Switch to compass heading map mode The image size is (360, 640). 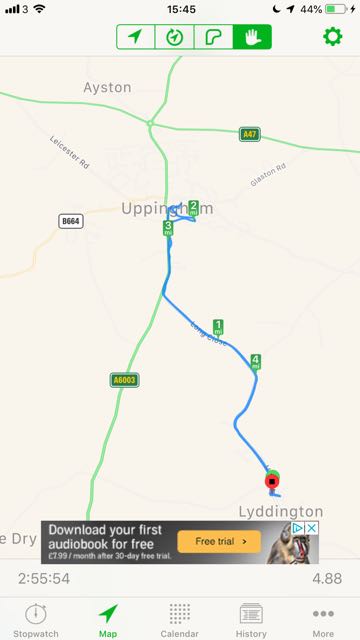(x=174, y=37)
